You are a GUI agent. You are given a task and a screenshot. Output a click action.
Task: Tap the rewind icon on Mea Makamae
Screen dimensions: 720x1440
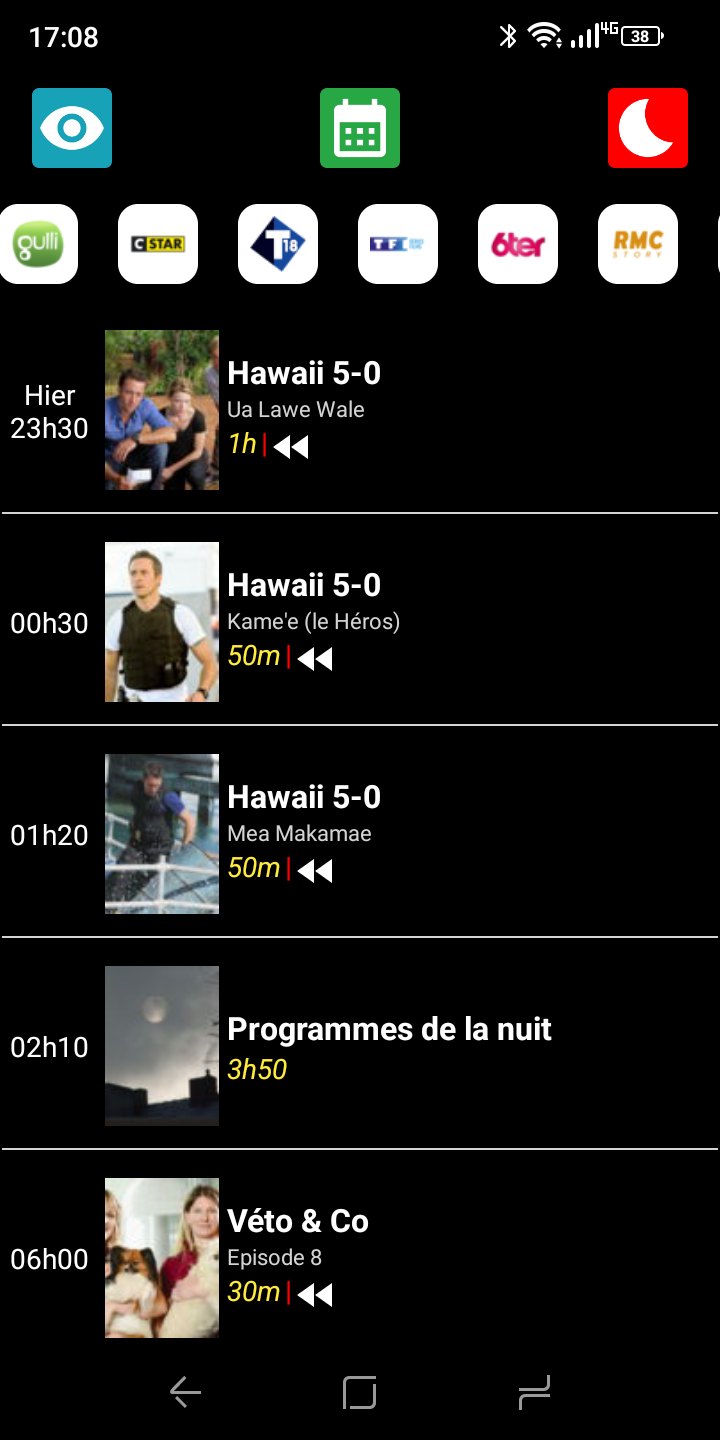(315, 871)
